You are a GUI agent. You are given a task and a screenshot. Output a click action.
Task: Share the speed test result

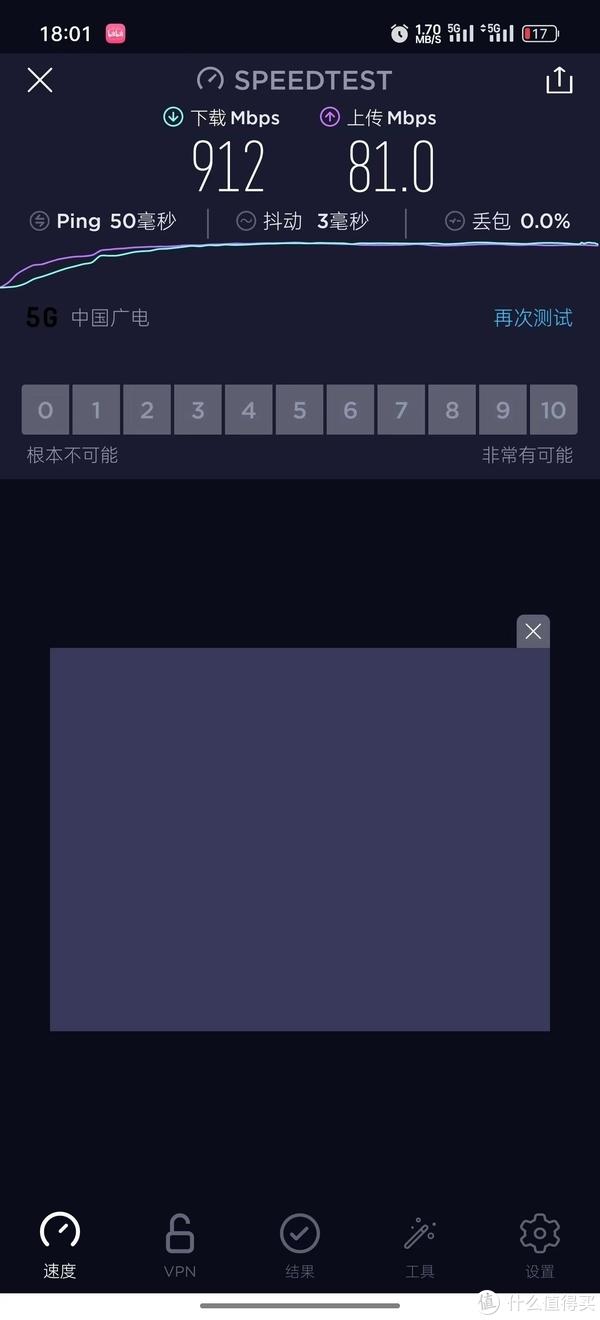pos(559,80)
